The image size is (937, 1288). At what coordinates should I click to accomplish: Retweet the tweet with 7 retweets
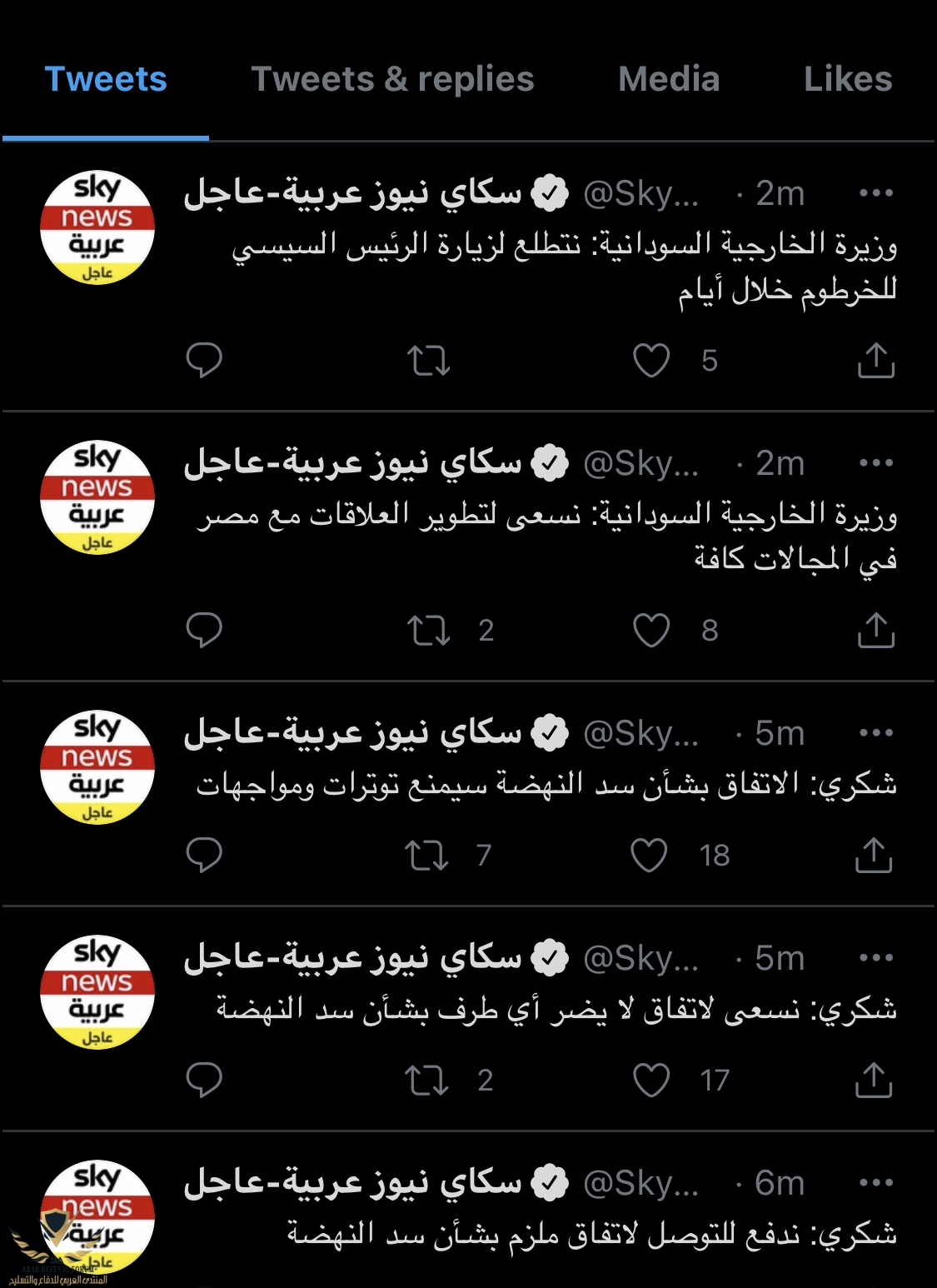[426, 856]
